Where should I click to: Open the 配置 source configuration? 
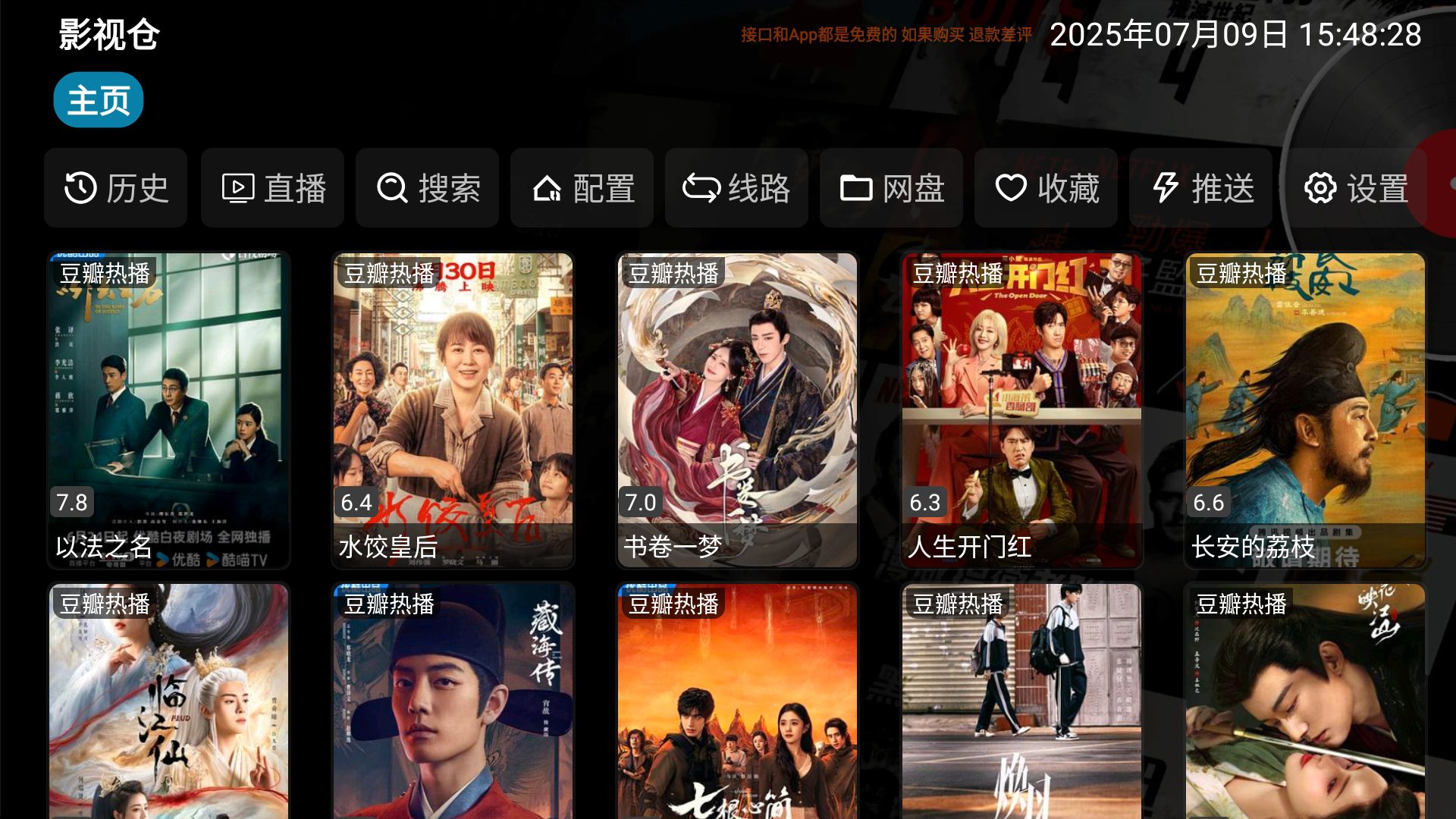coord(582,188)
